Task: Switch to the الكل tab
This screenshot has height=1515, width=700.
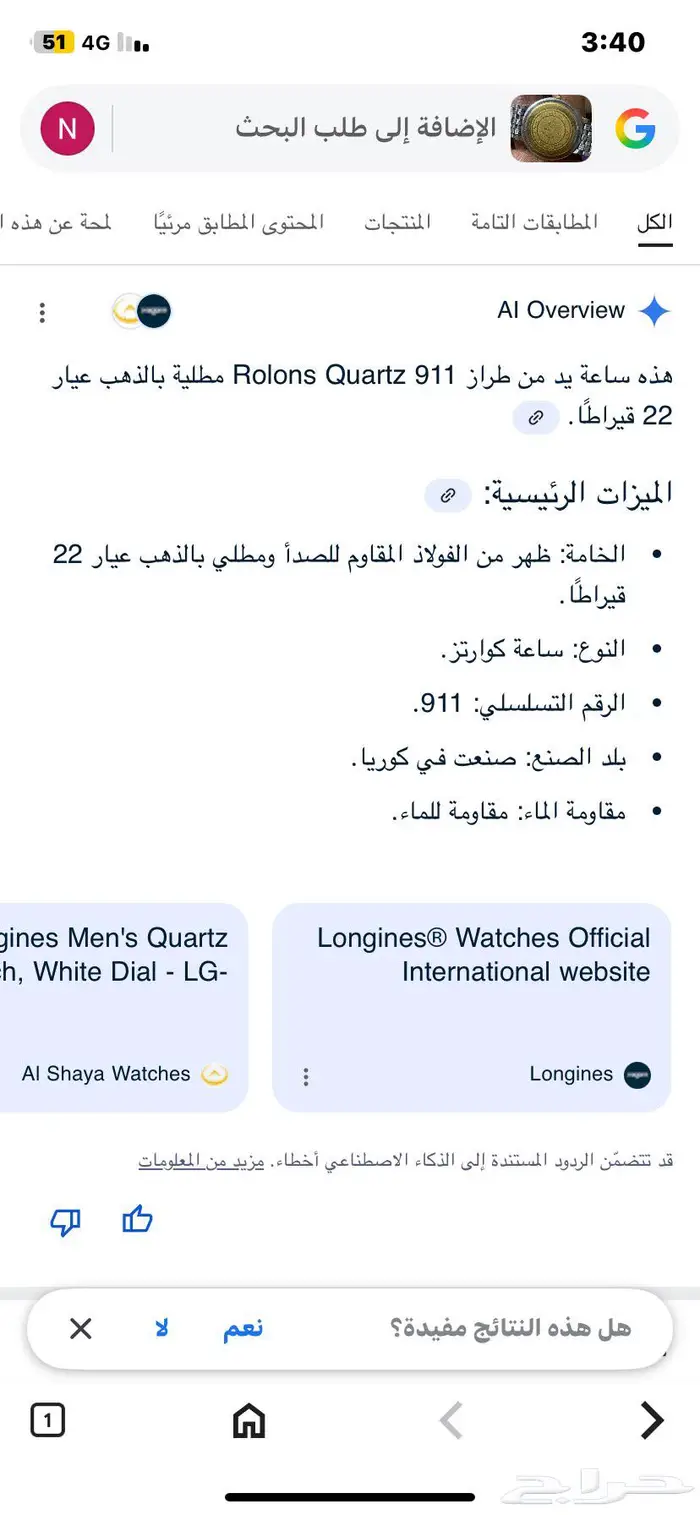Action: tap(655, 222)
